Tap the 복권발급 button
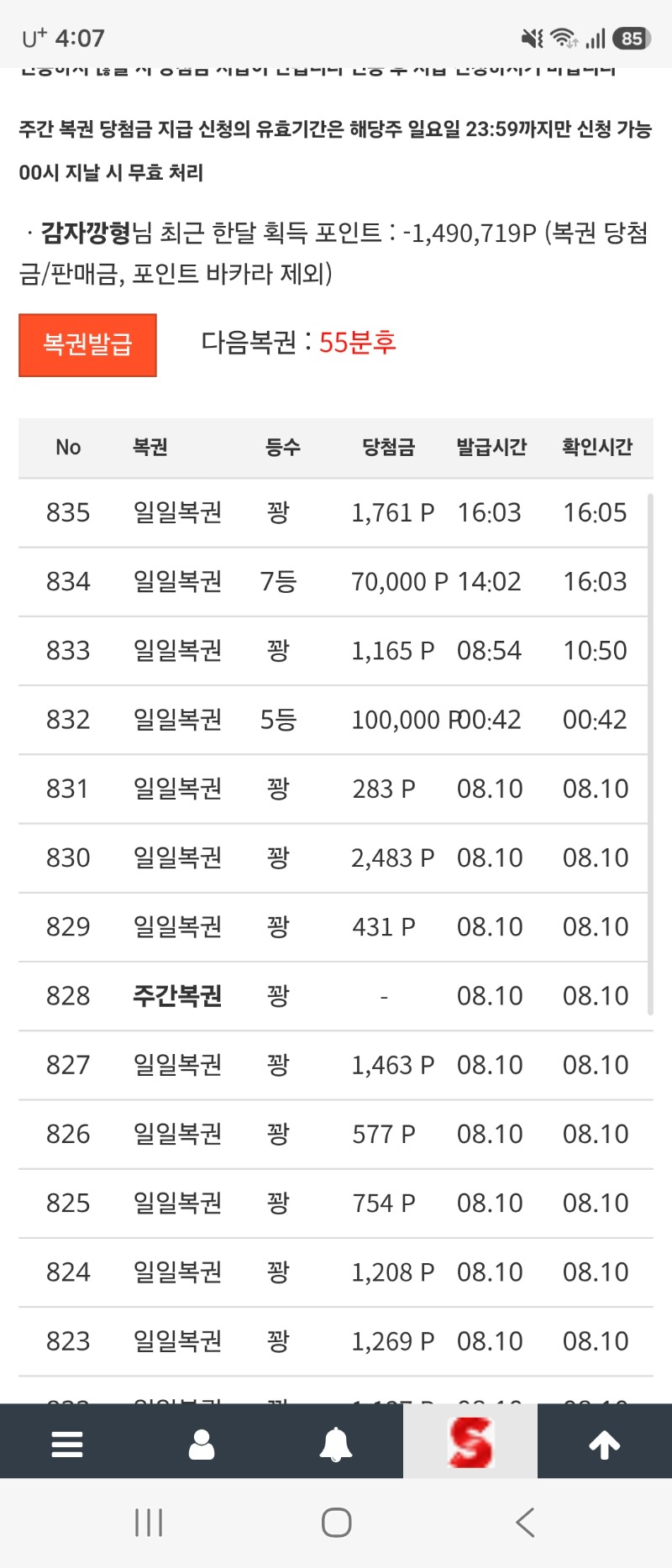This screenshot has height=1568, width=672. tap(87, 345)
